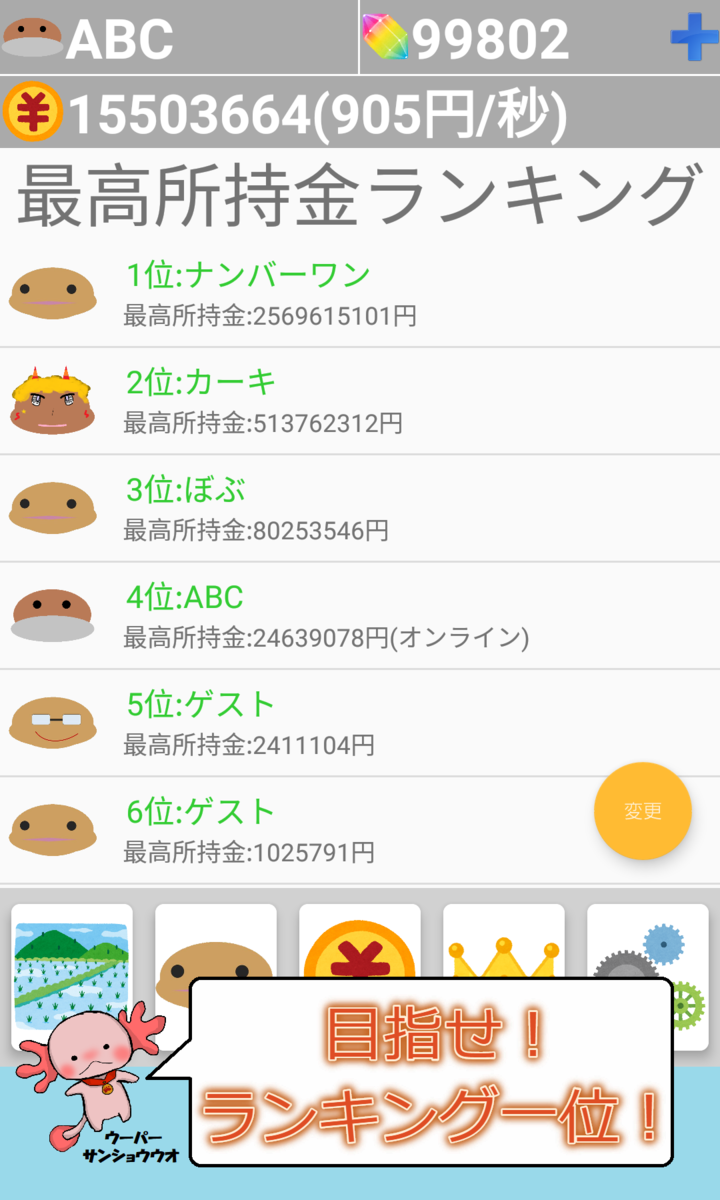This screenshot has height=1200, width=720.
Task: Tap the orange 変更 floating button
Action: click(642, 811)
